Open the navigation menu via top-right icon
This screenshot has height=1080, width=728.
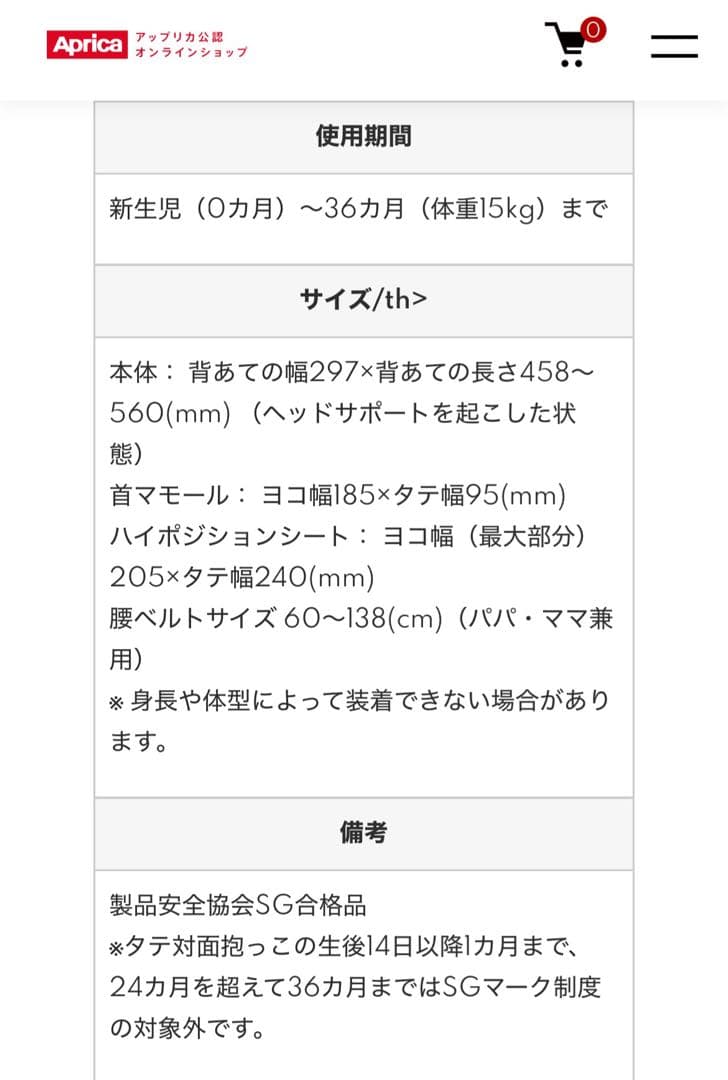pyautogui.click(x=675, y=45)
